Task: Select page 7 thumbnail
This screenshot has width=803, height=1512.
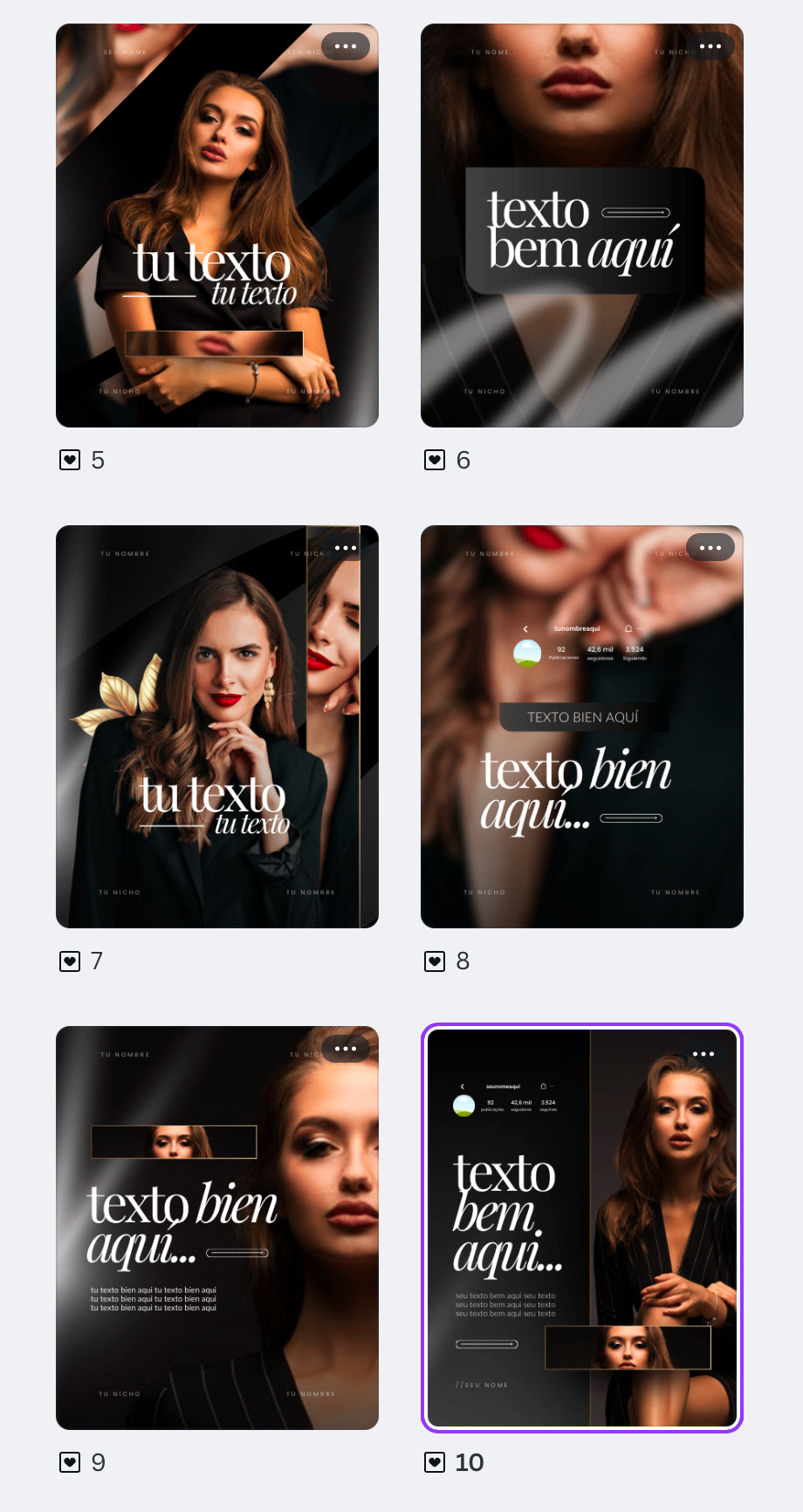Action: click(x=216, y=726)
